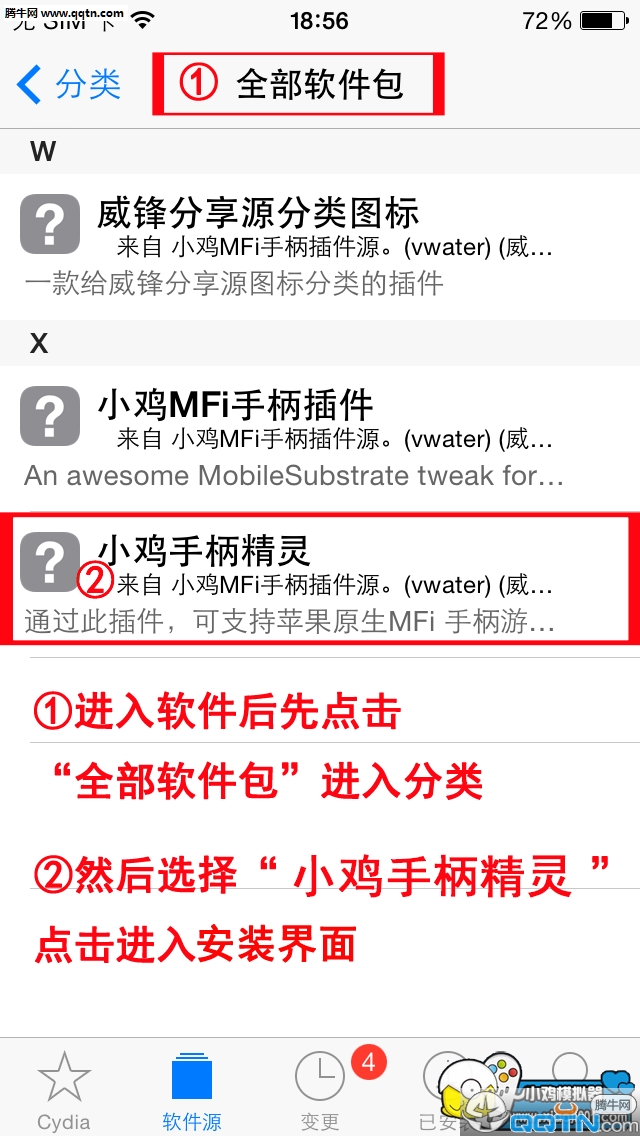Open the 小鸡MFi手柄插件 package
Screen dimensions: 640x1136
320,438
